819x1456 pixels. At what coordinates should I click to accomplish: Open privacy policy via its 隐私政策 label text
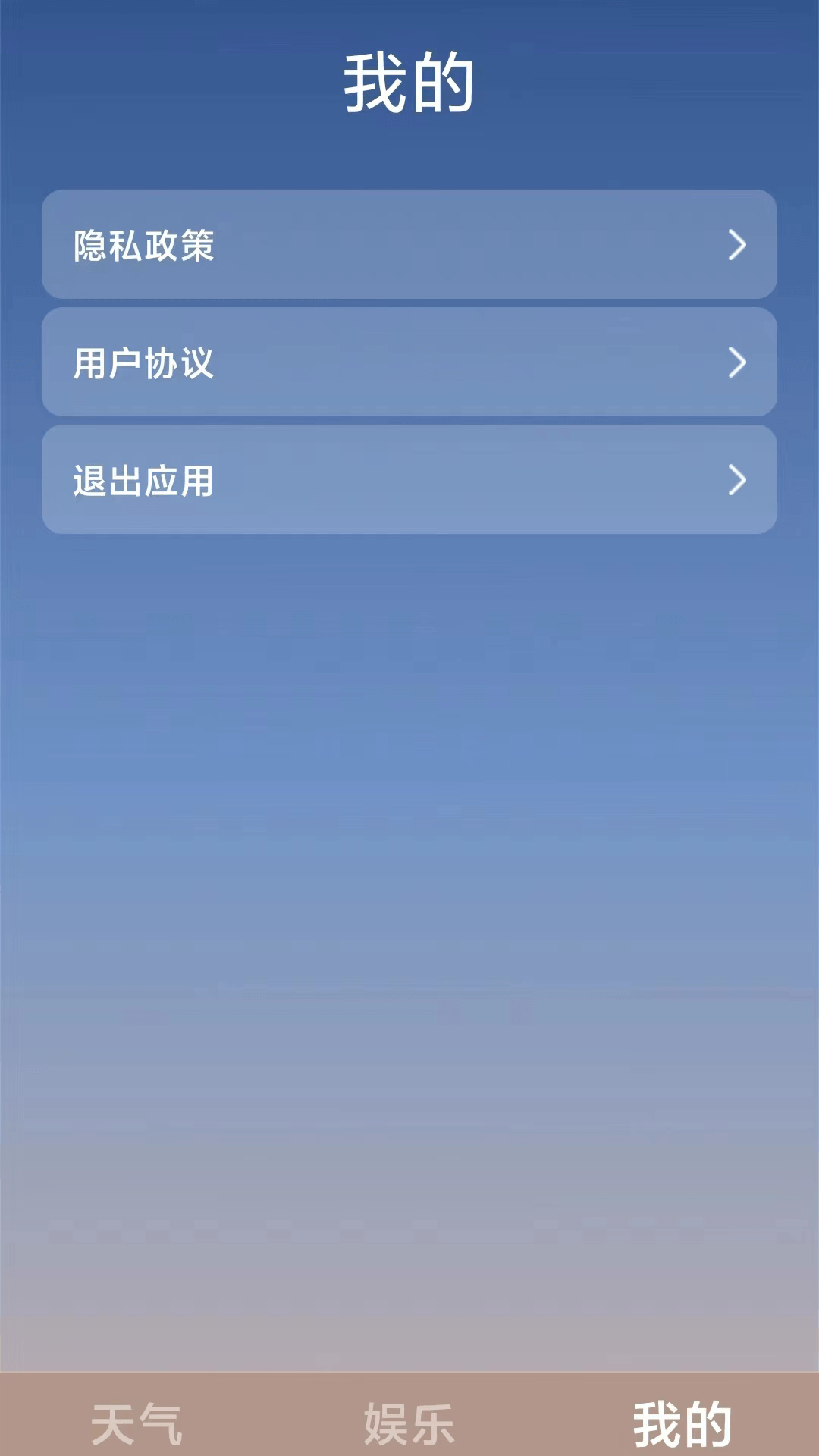click(x=144, y=245)
